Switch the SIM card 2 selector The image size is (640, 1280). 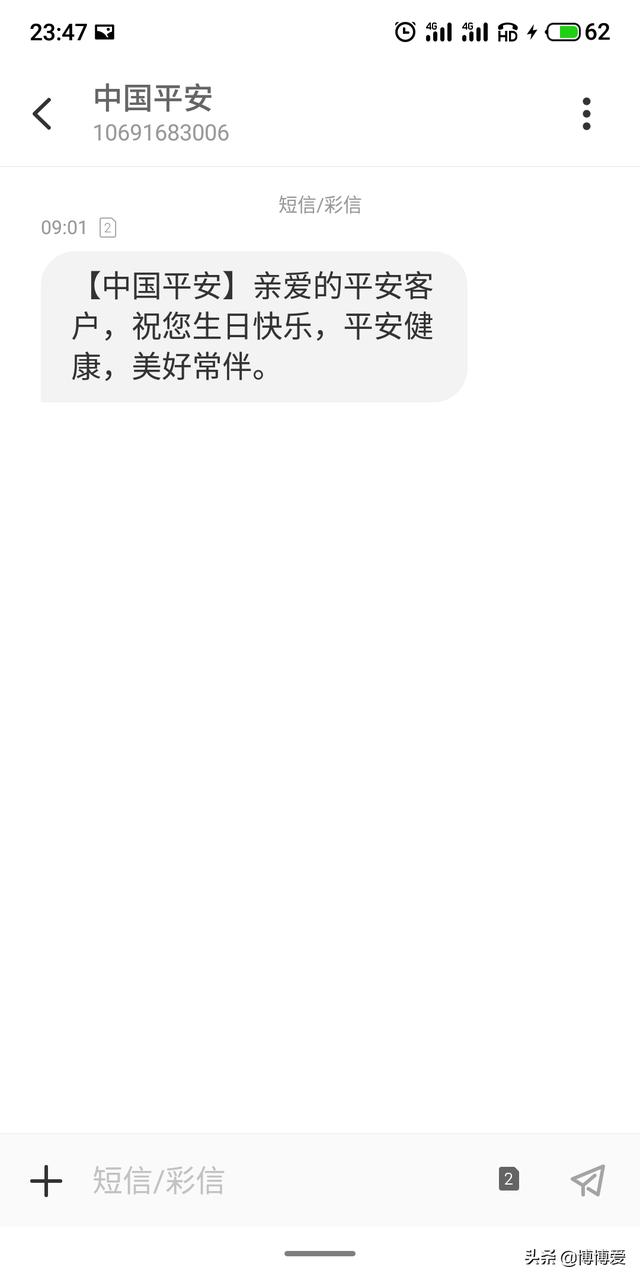point(509,1180)
